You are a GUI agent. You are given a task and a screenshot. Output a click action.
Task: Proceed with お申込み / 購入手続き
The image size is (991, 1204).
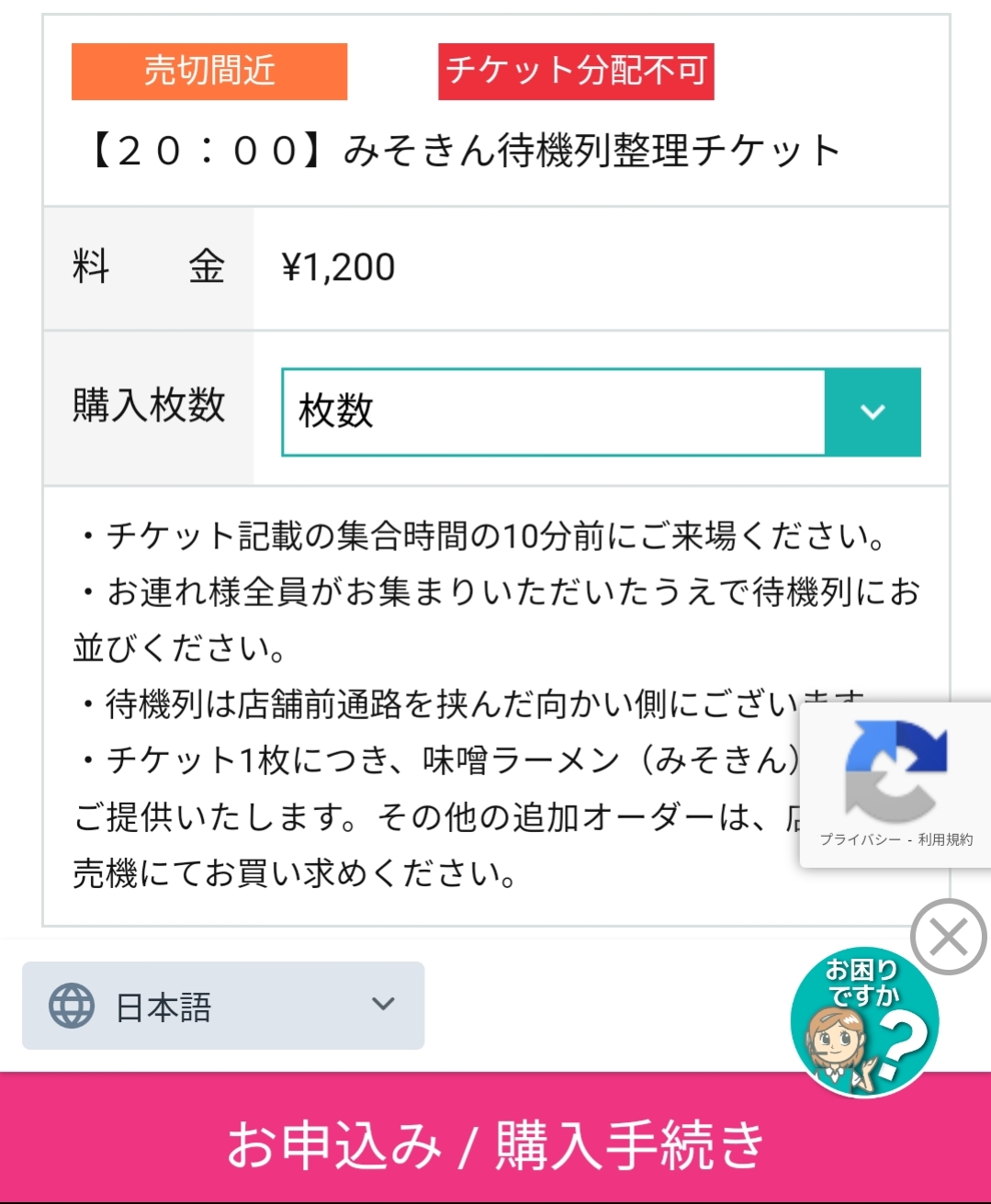495,1143
